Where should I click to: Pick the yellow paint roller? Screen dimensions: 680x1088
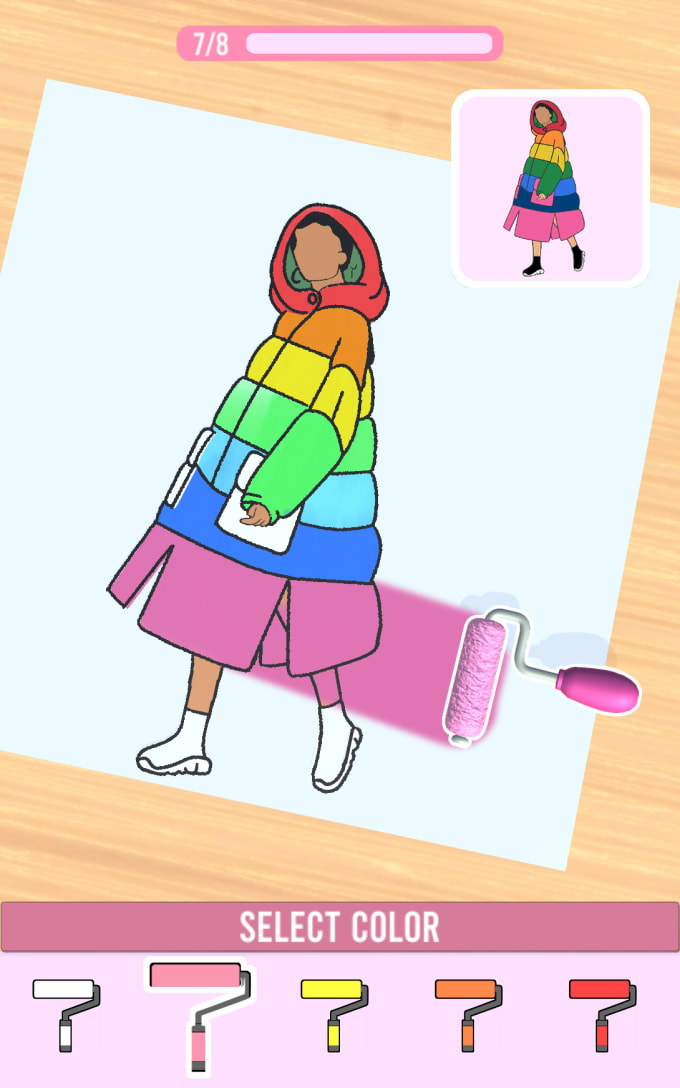point(334,1010)
